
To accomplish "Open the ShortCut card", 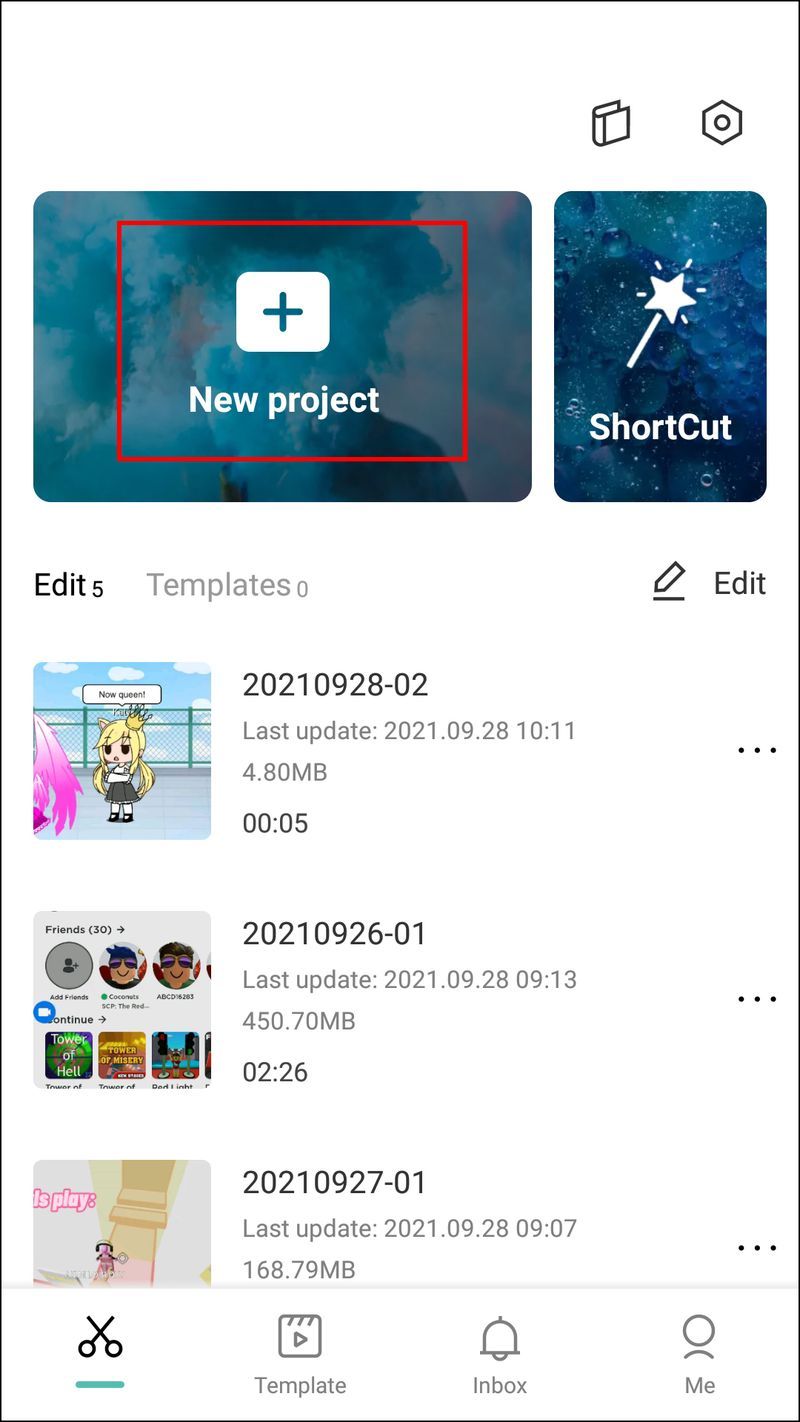I will pos(660,346).
